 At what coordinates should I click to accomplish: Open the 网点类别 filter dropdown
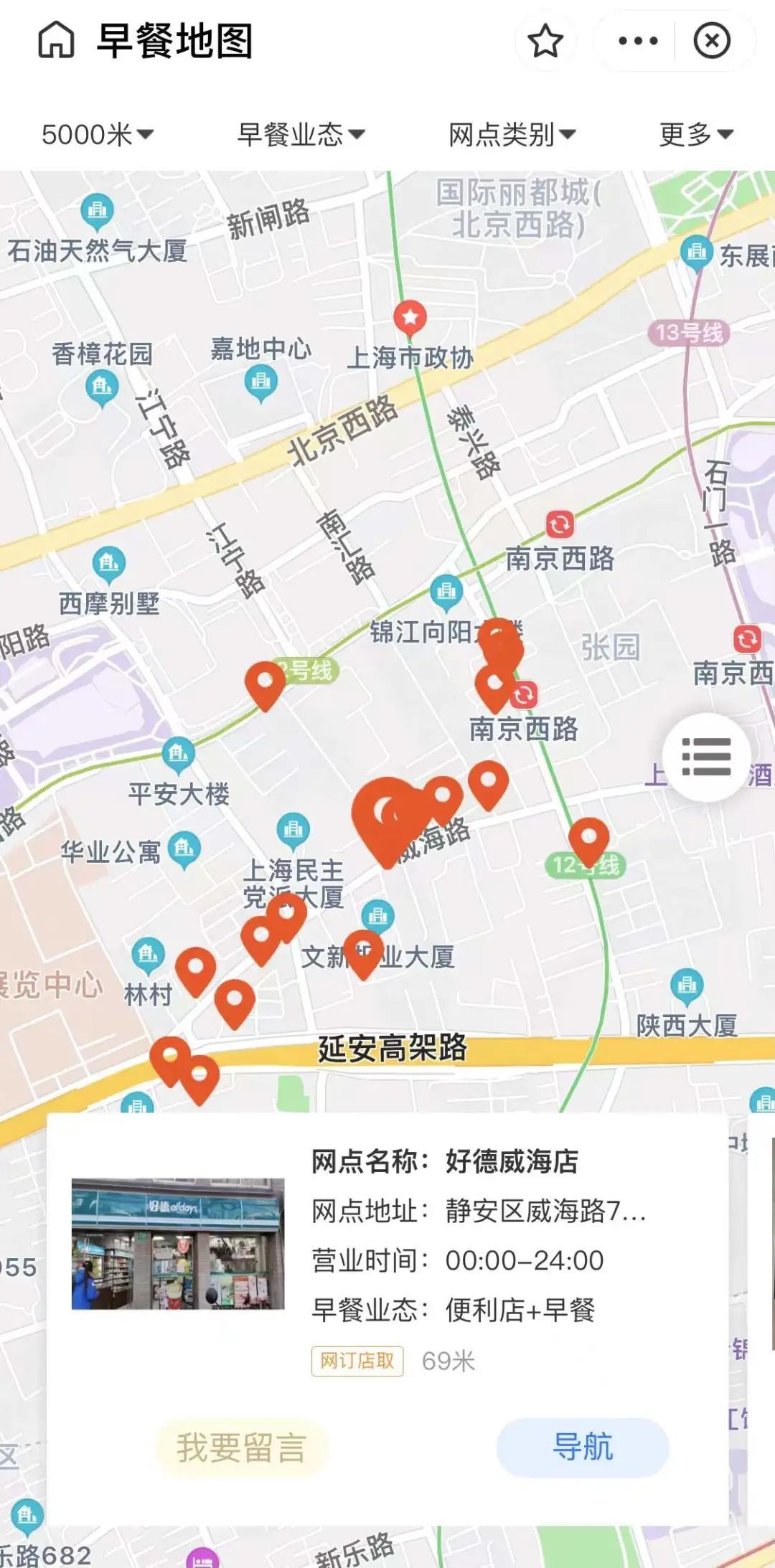tap(512, 134)
